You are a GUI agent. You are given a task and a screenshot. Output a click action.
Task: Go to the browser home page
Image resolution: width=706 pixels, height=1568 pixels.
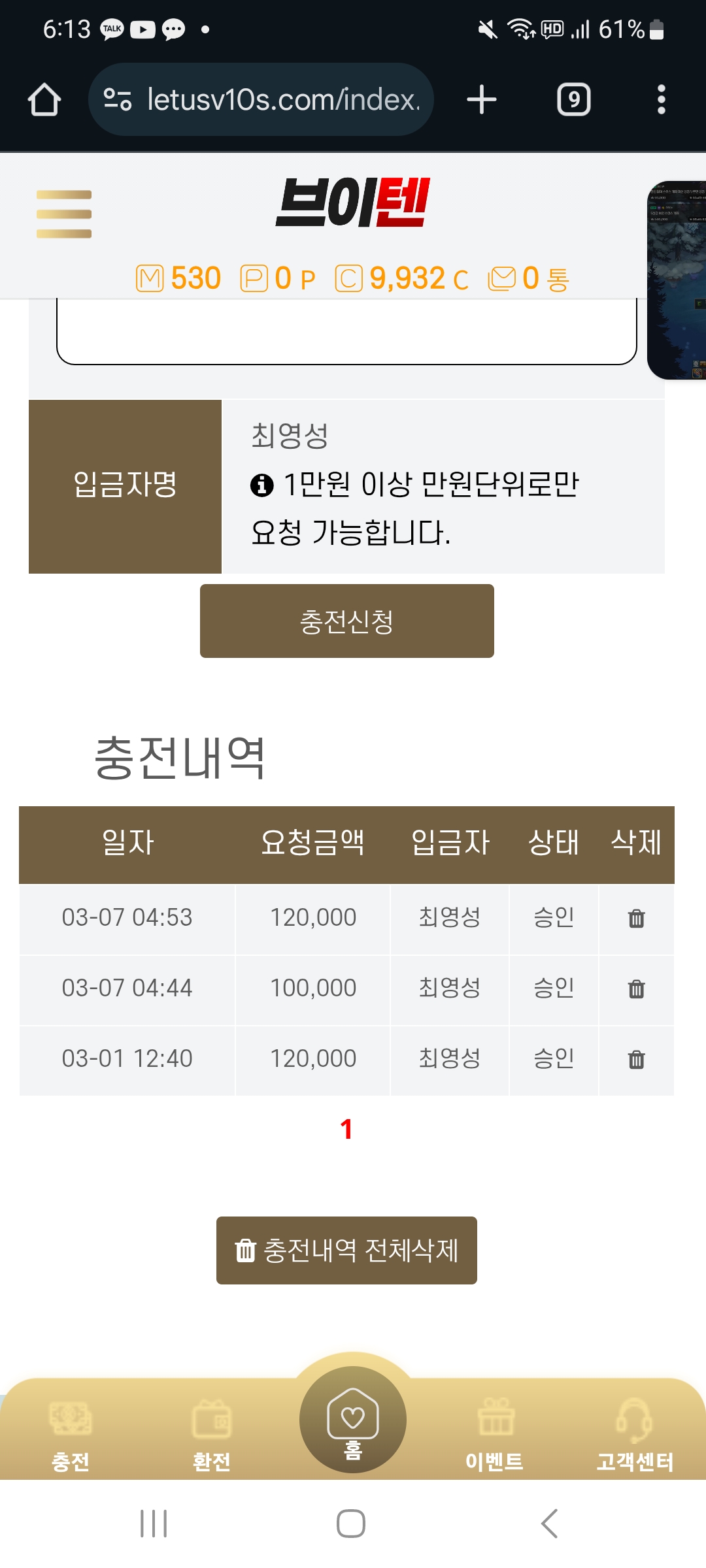pos(44,99)
